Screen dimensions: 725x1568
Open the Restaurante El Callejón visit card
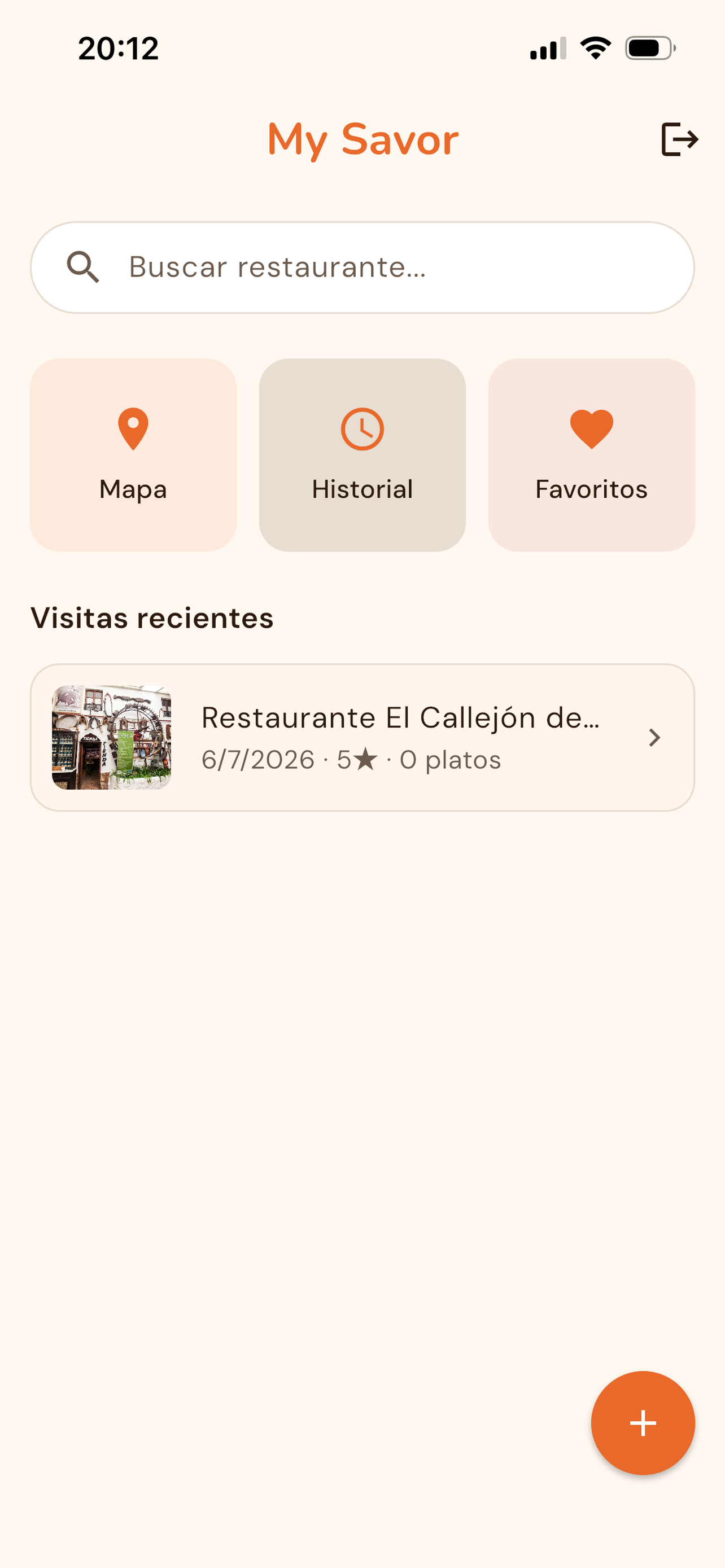(x=362, y=737)
